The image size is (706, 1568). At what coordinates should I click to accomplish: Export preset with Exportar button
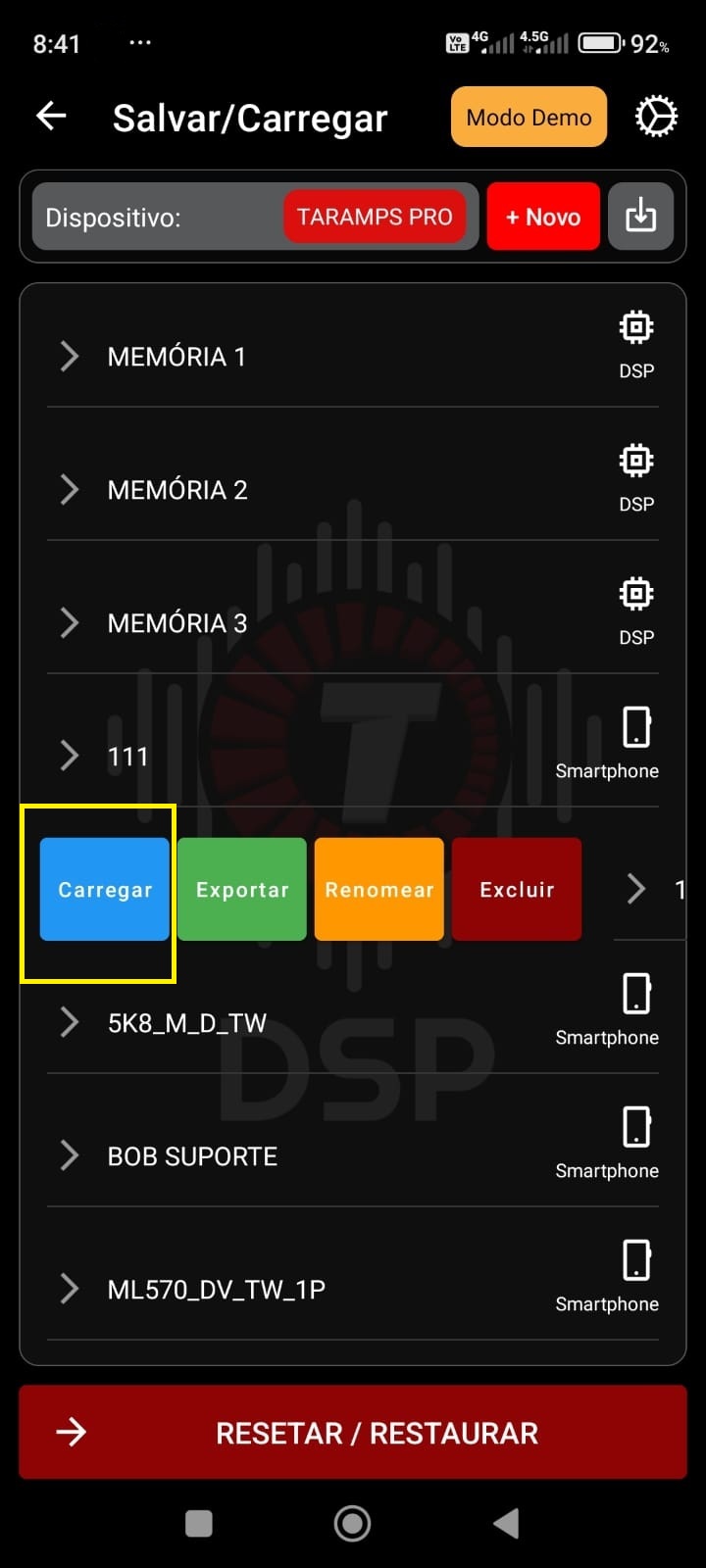click(x=242, y=890)
